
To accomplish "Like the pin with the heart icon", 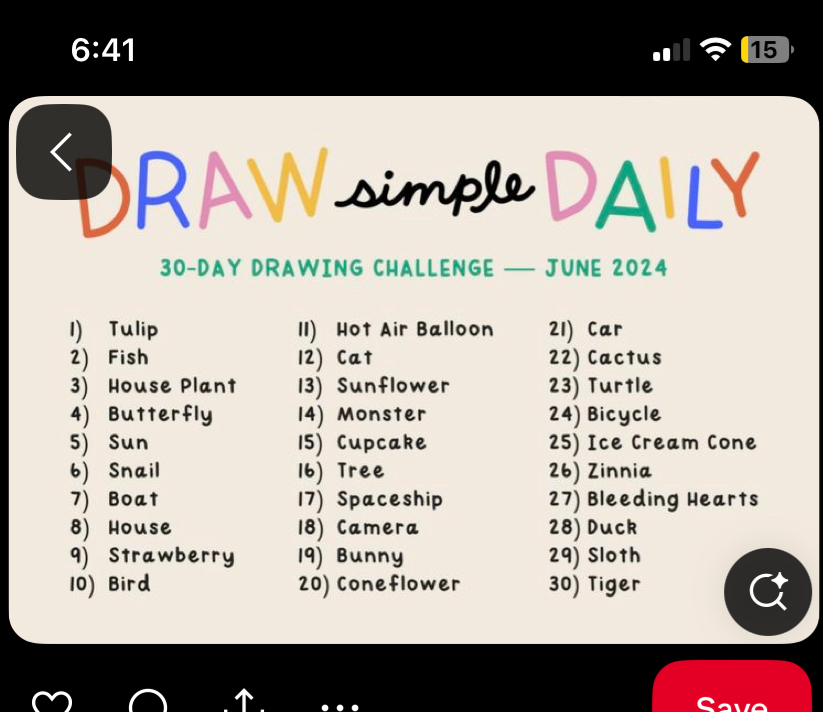I will [51, 702].
